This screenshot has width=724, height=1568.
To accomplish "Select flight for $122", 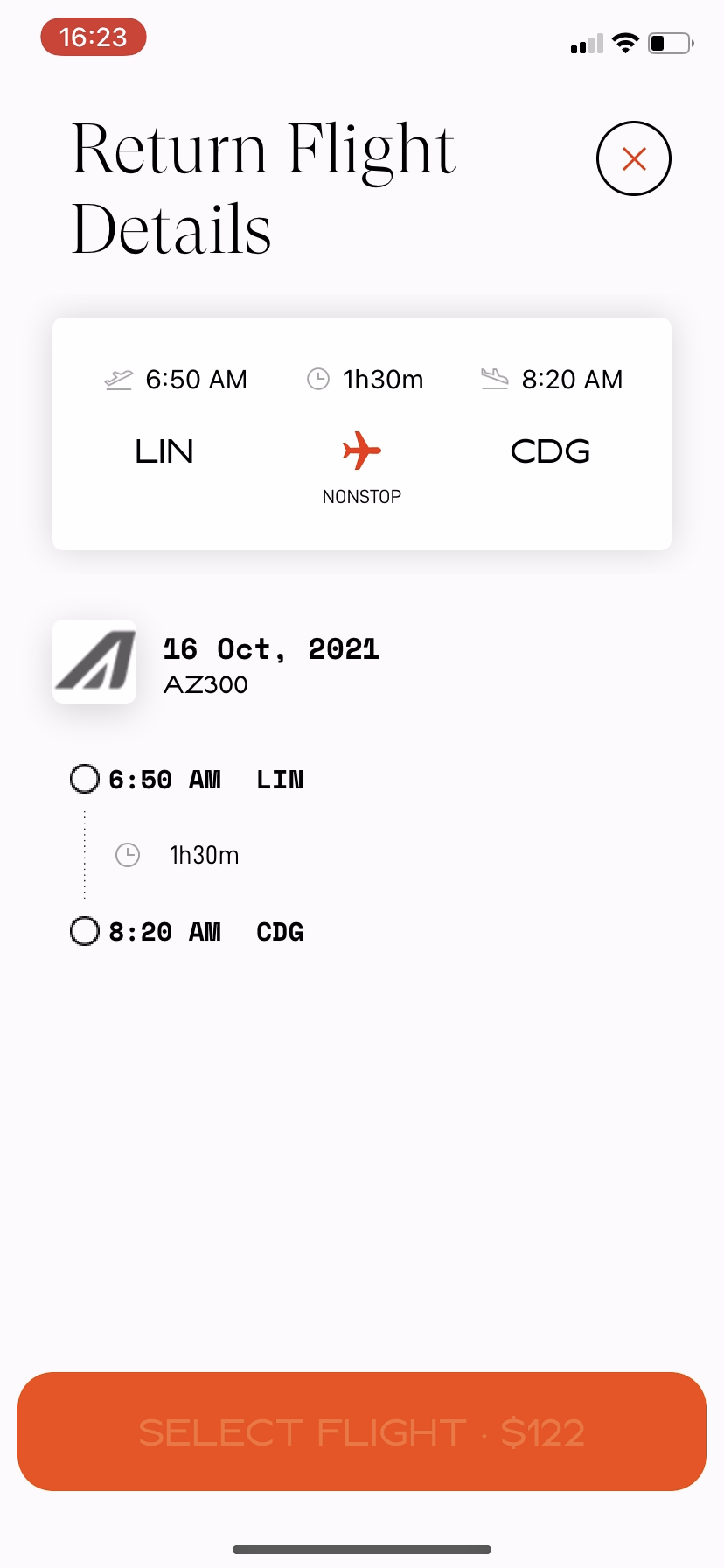I will (x=362, y=1431).
